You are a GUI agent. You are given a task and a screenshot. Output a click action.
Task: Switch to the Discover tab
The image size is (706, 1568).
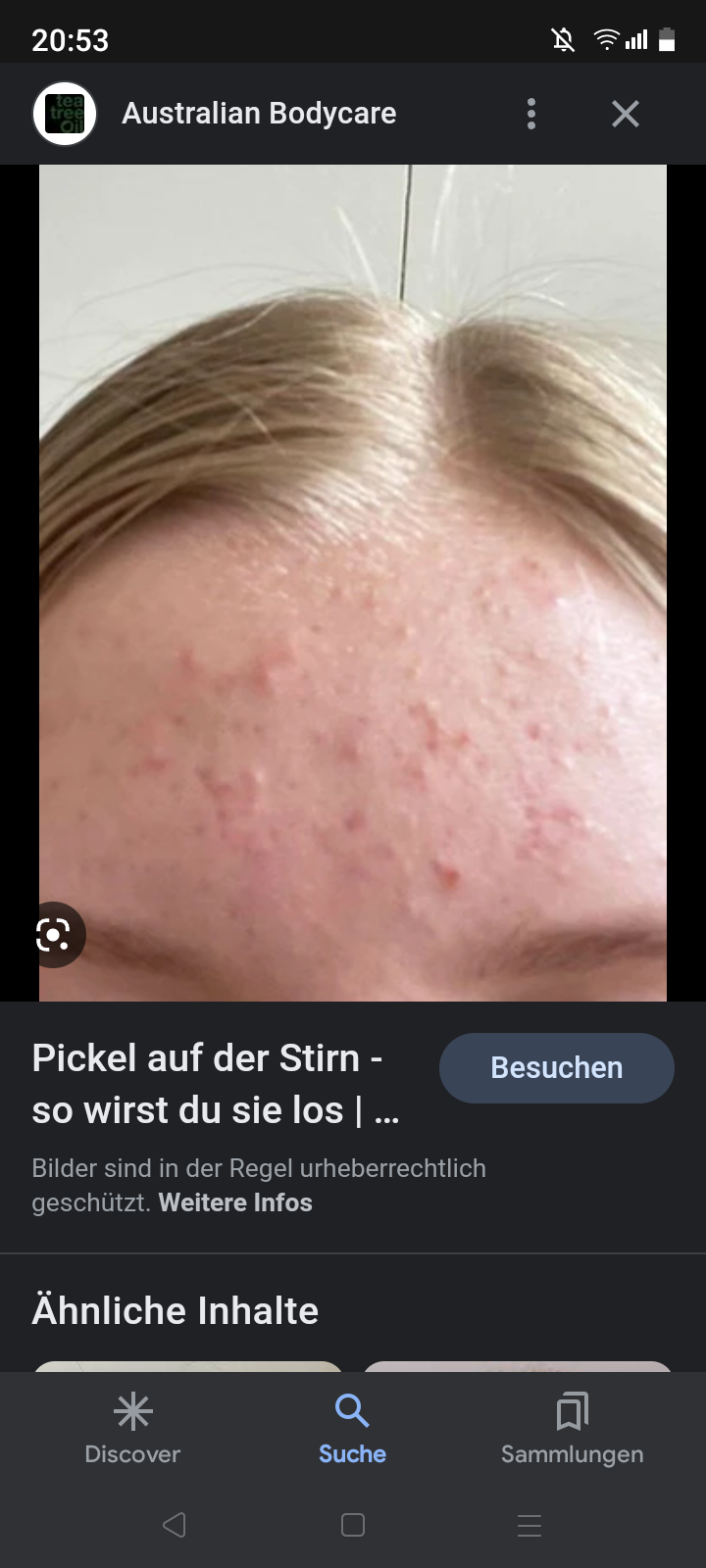(x=132, y=1431)
